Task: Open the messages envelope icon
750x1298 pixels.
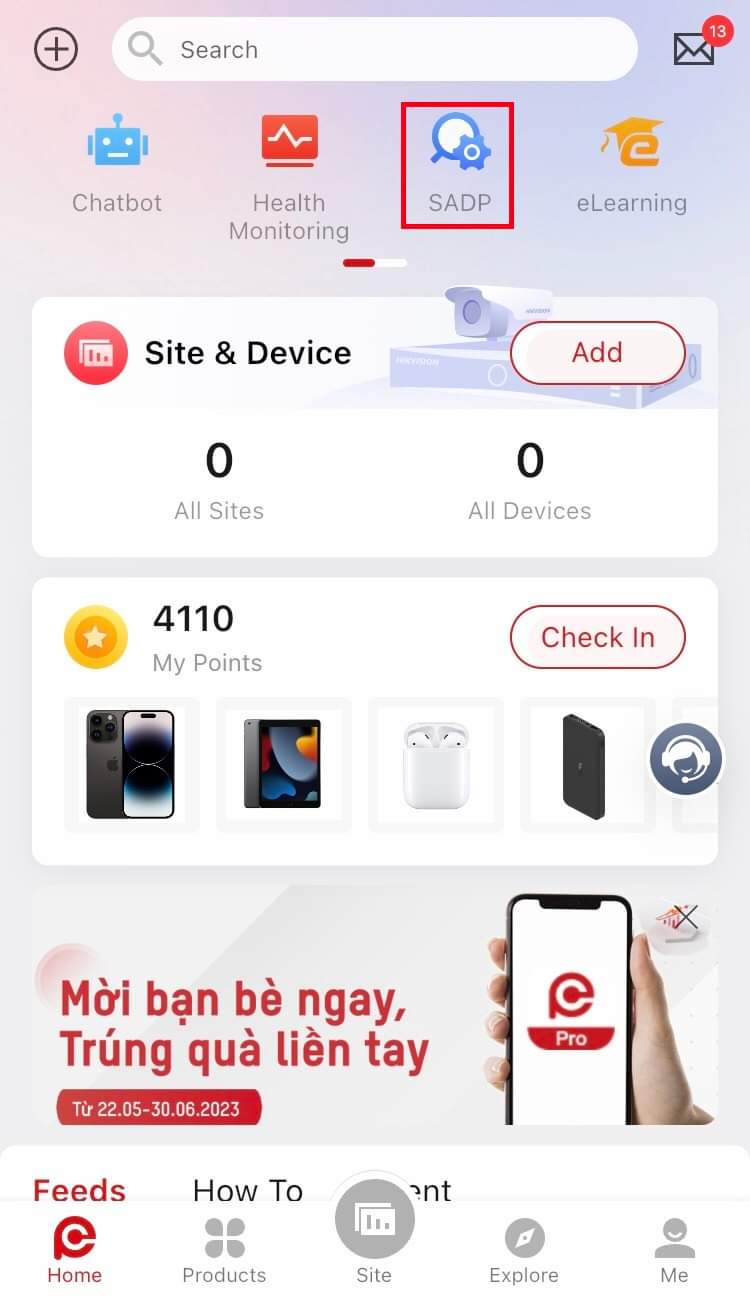Action: [695, 49]
